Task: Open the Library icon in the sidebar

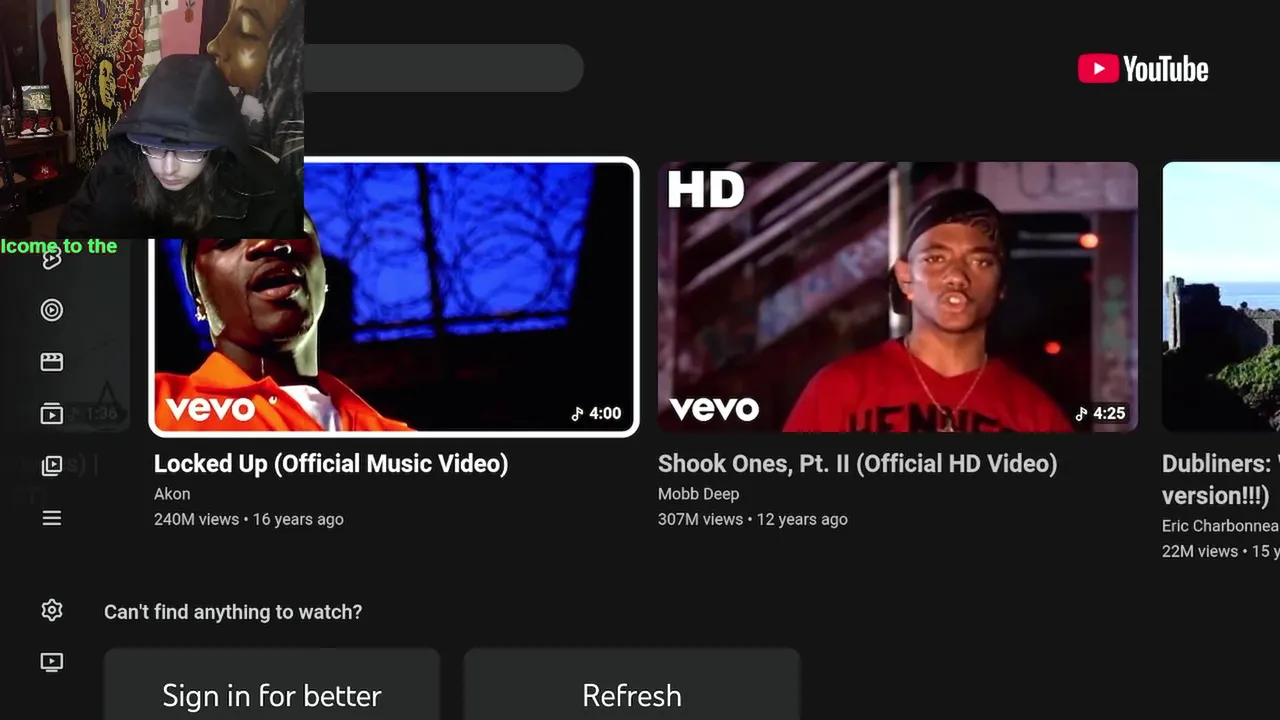Action: 52,466
